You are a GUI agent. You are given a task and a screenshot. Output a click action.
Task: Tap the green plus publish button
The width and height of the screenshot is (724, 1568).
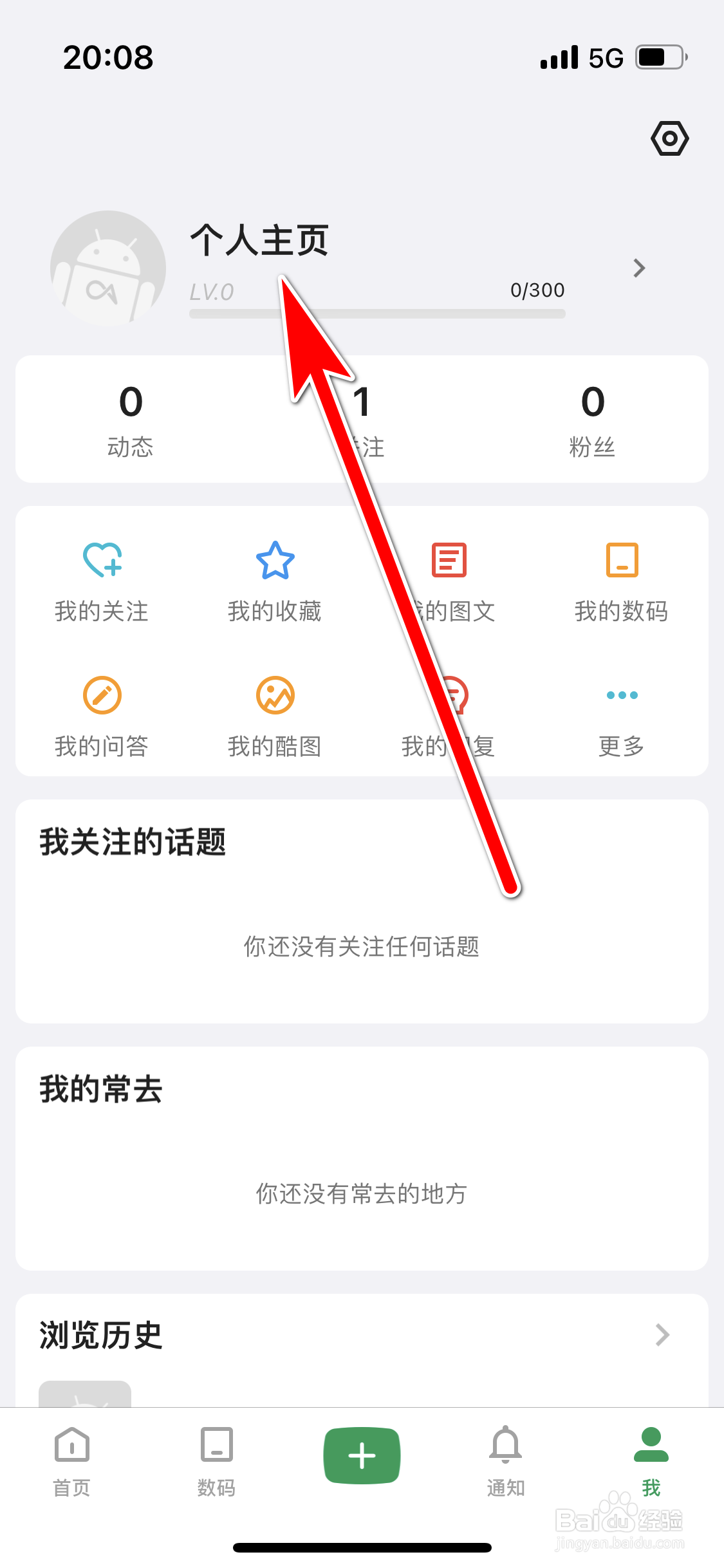tap(362, 1454)
